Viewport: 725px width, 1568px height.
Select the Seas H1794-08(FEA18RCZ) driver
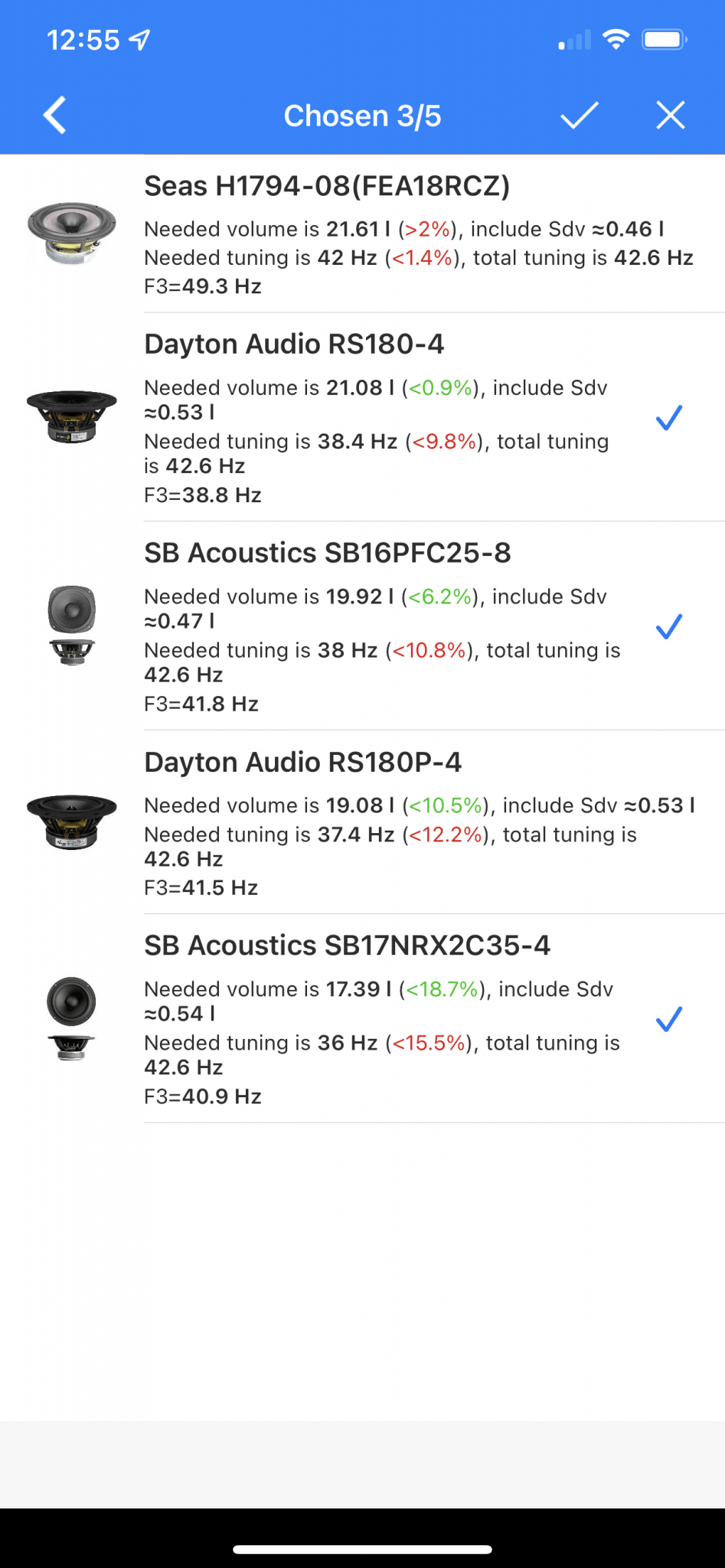362,234
